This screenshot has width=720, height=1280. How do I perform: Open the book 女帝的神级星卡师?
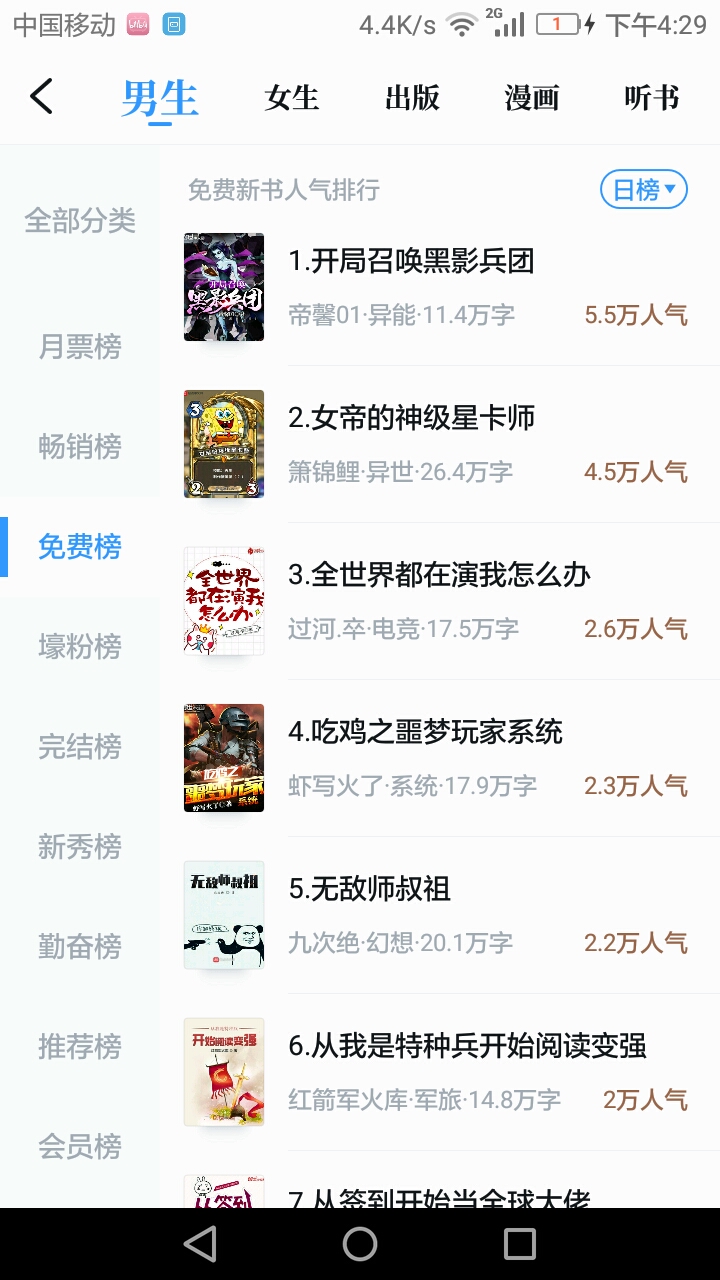tap(411, 418)
